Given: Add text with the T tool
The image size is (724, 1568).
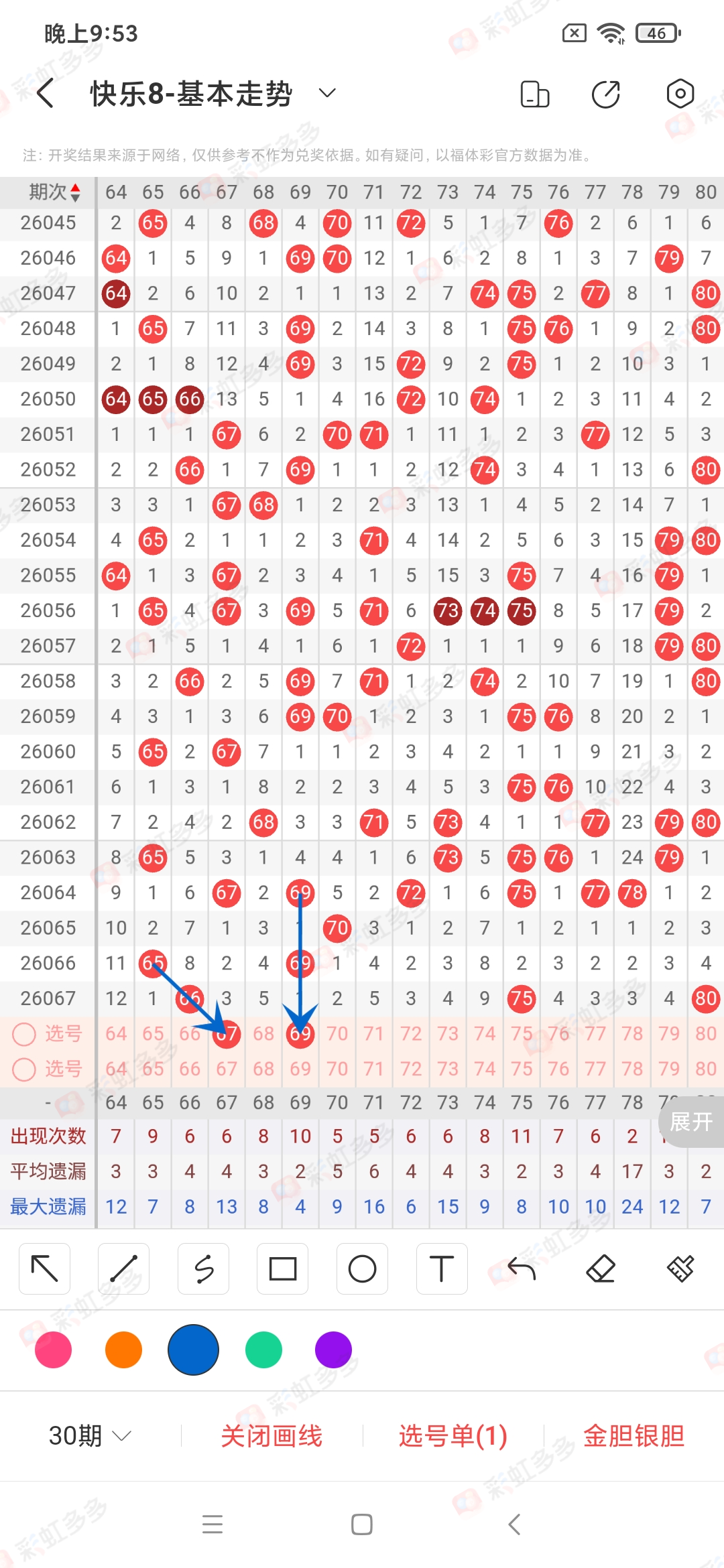Looking at the screenshot, I should [x=442, y=1268].
